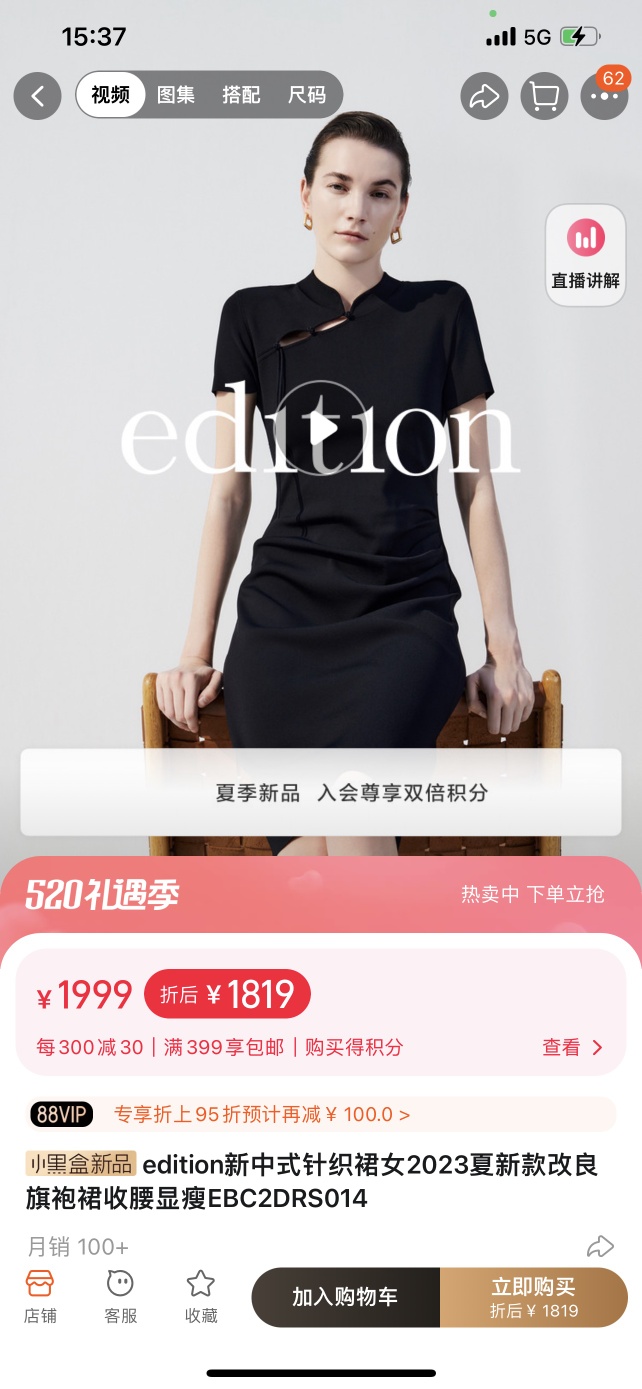Open the 尺码 tab

(307, 96)
